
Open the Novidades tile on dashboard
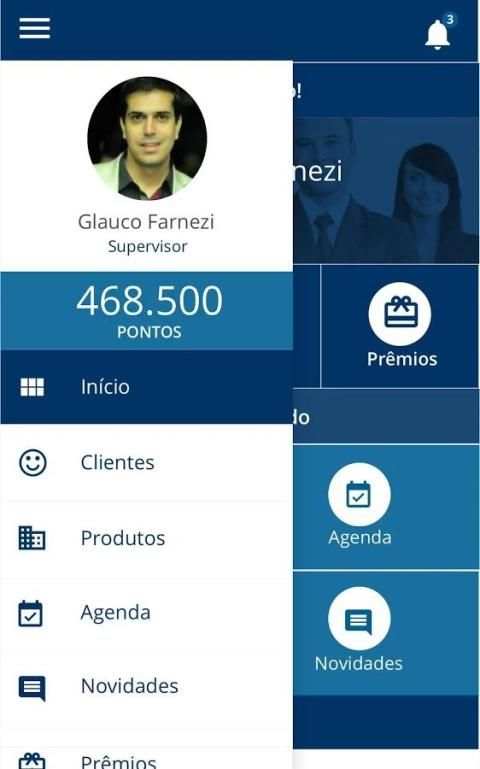[360, 633]
